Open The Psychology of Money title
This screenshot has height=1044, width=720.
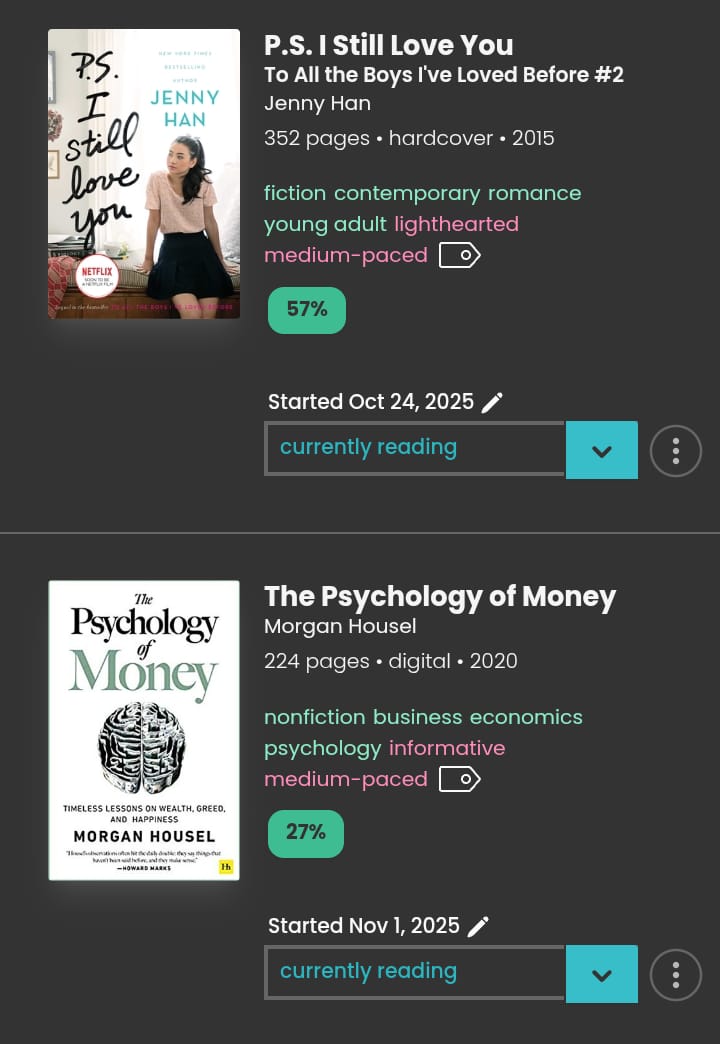pos(440,597)
